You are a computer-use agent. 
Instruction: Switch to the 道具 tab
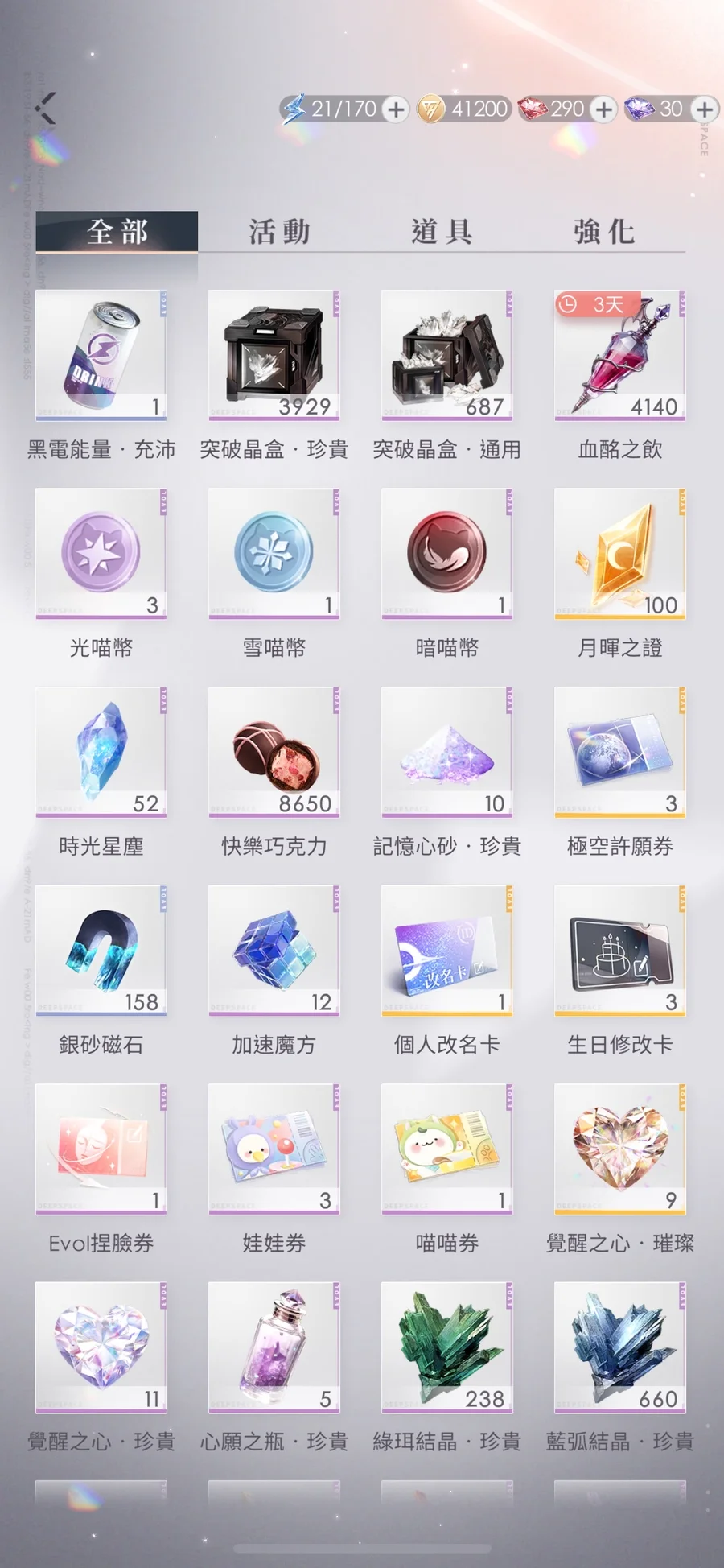(442, 232)
